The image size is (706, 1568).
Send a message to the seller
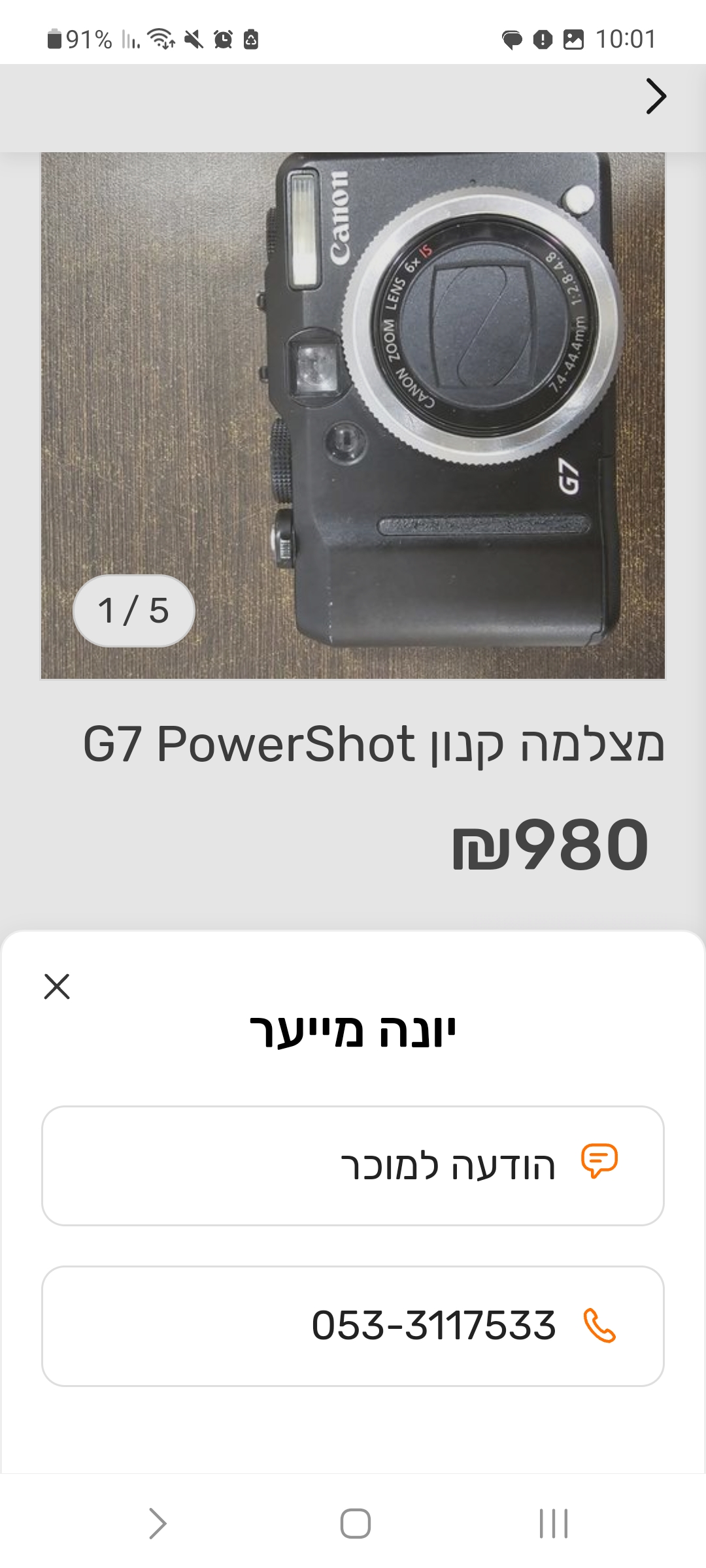(x=353, y=1166)
